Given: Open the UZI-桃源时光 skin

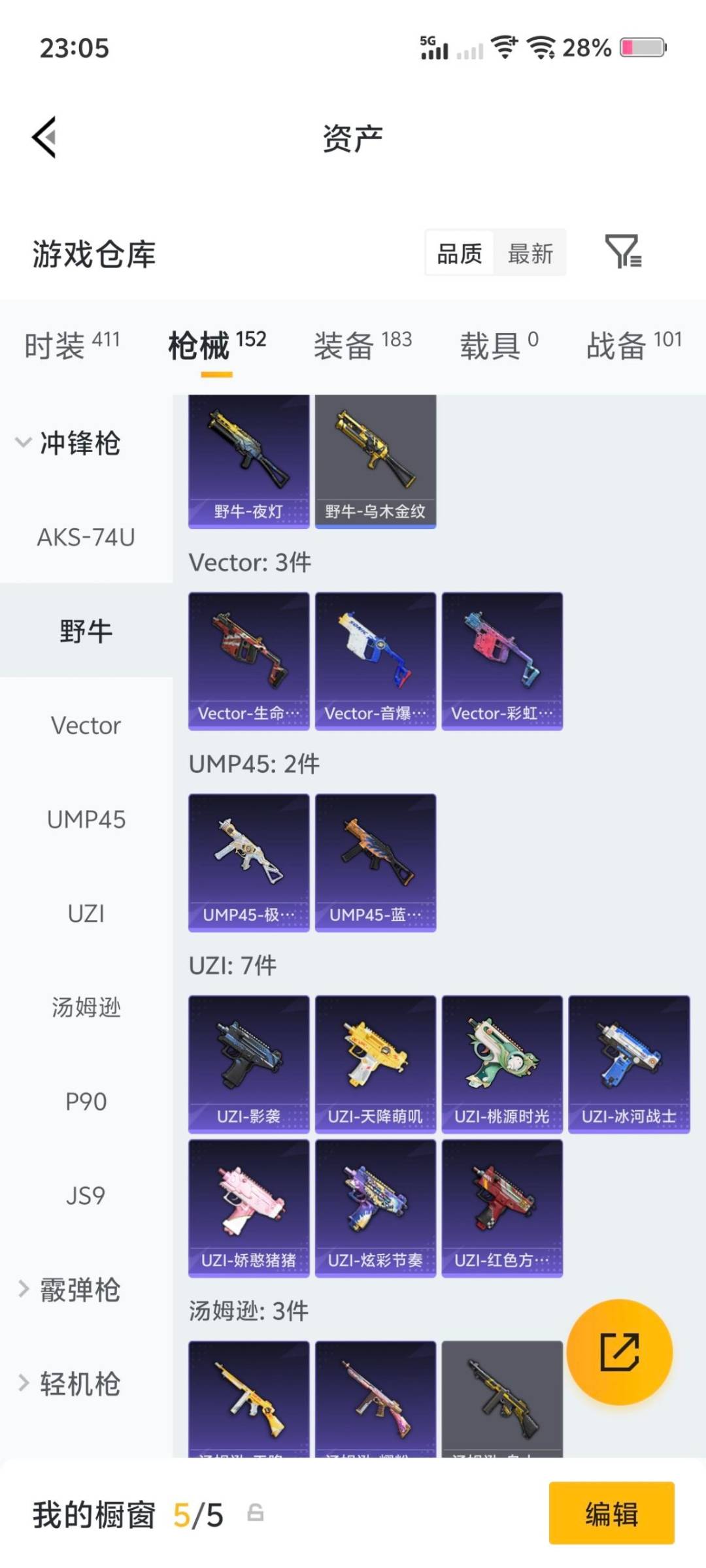Looking at the screenshot, I should (502, 1062).
